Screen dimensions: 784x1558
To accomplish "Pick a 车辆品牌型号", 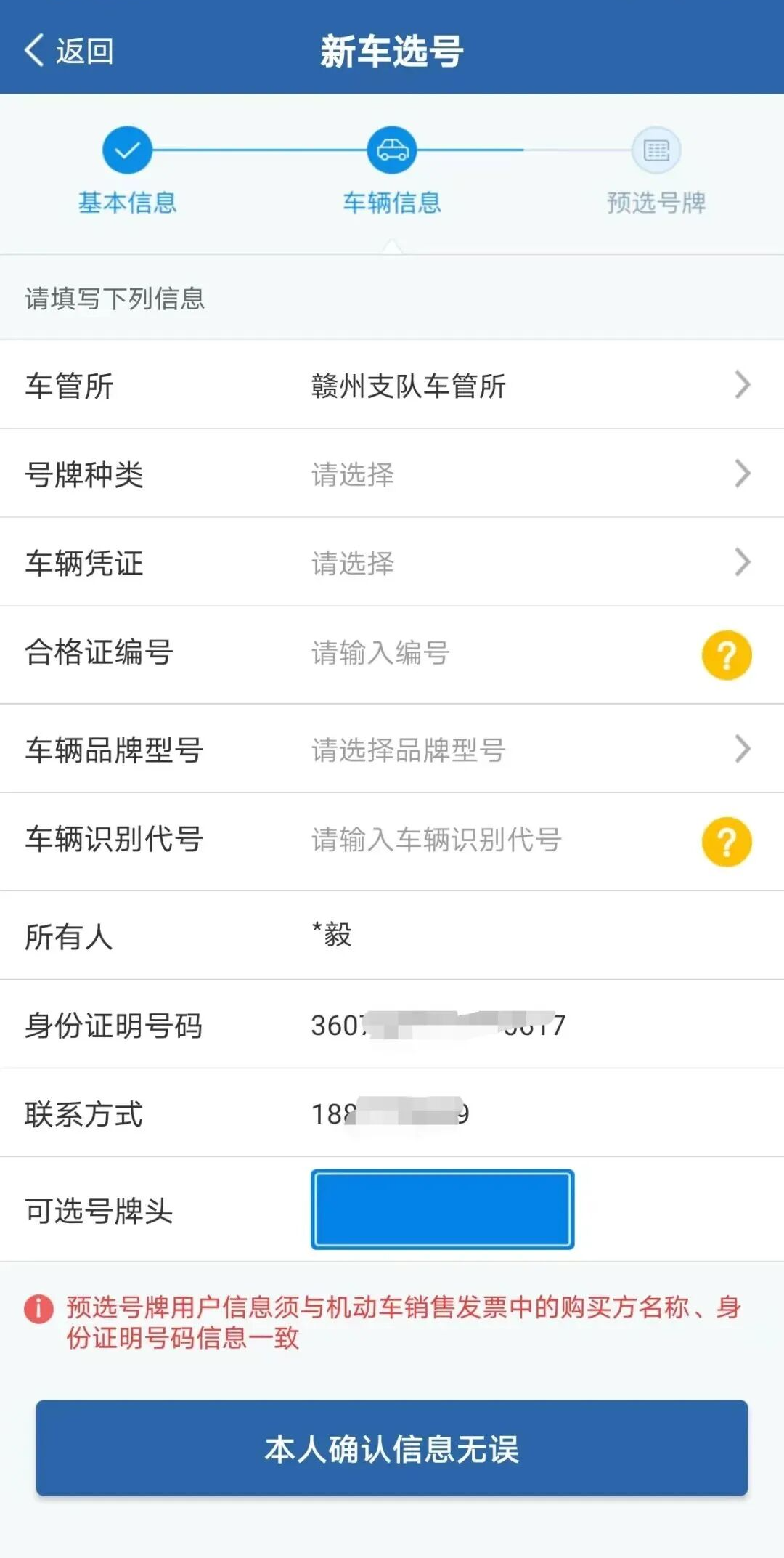I will (392, 749).
